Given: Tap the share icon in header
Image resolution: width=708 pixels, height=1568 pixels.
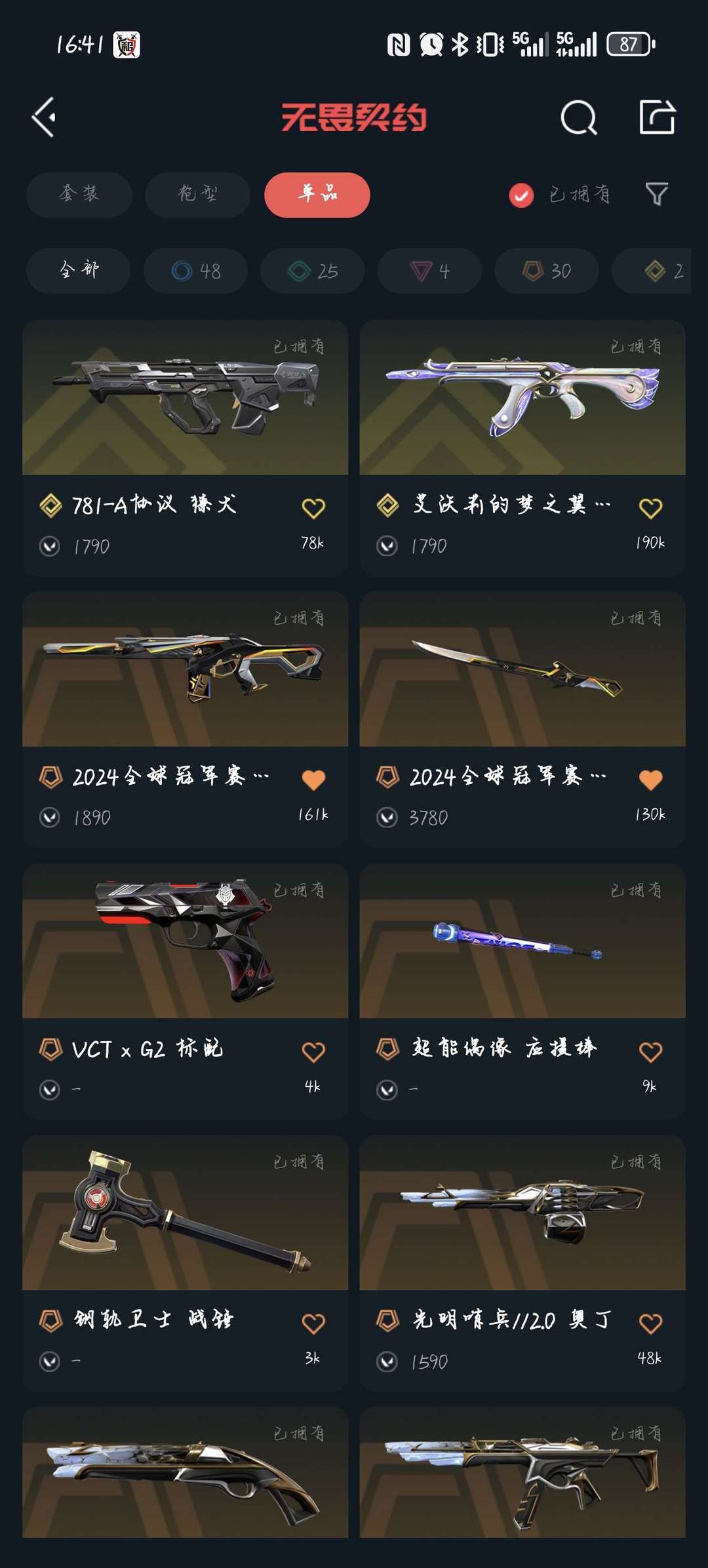Looking at the screenshot, I should click(x=657, y=117).
